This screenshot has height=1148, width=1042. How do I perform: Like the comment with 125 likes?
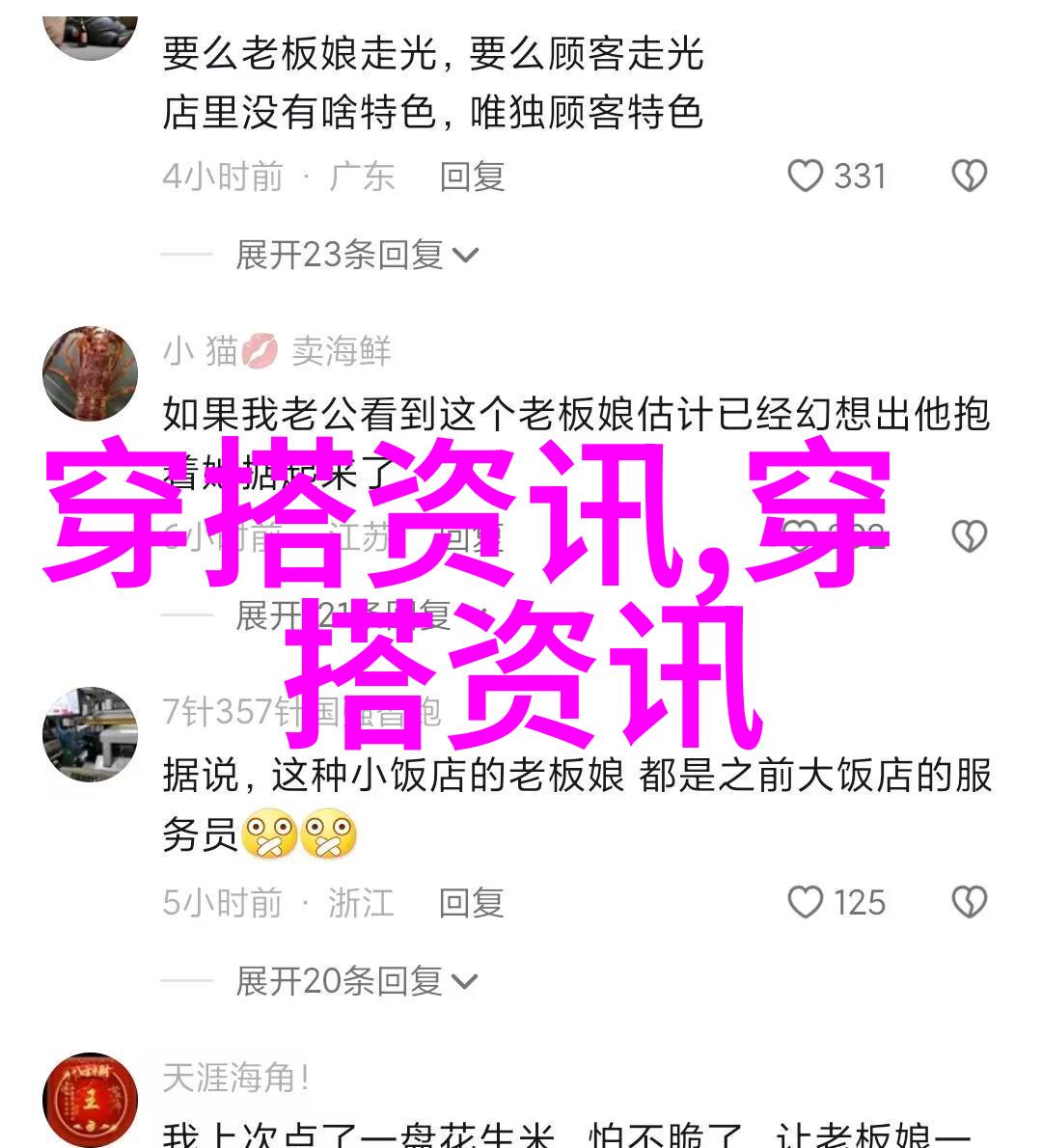click(x=805, y=903)
